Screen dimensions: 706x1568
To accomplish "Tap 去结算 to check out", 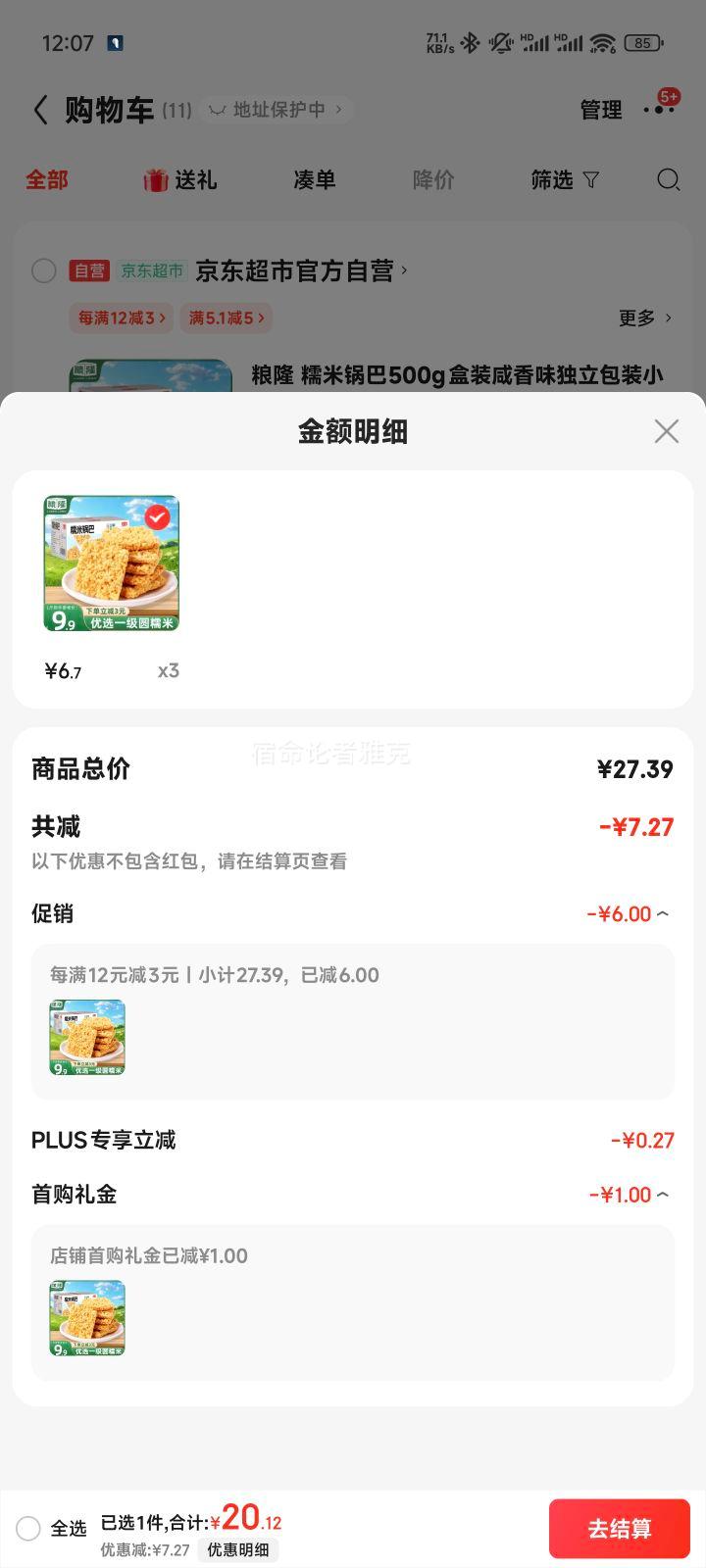I will 619,1528.
